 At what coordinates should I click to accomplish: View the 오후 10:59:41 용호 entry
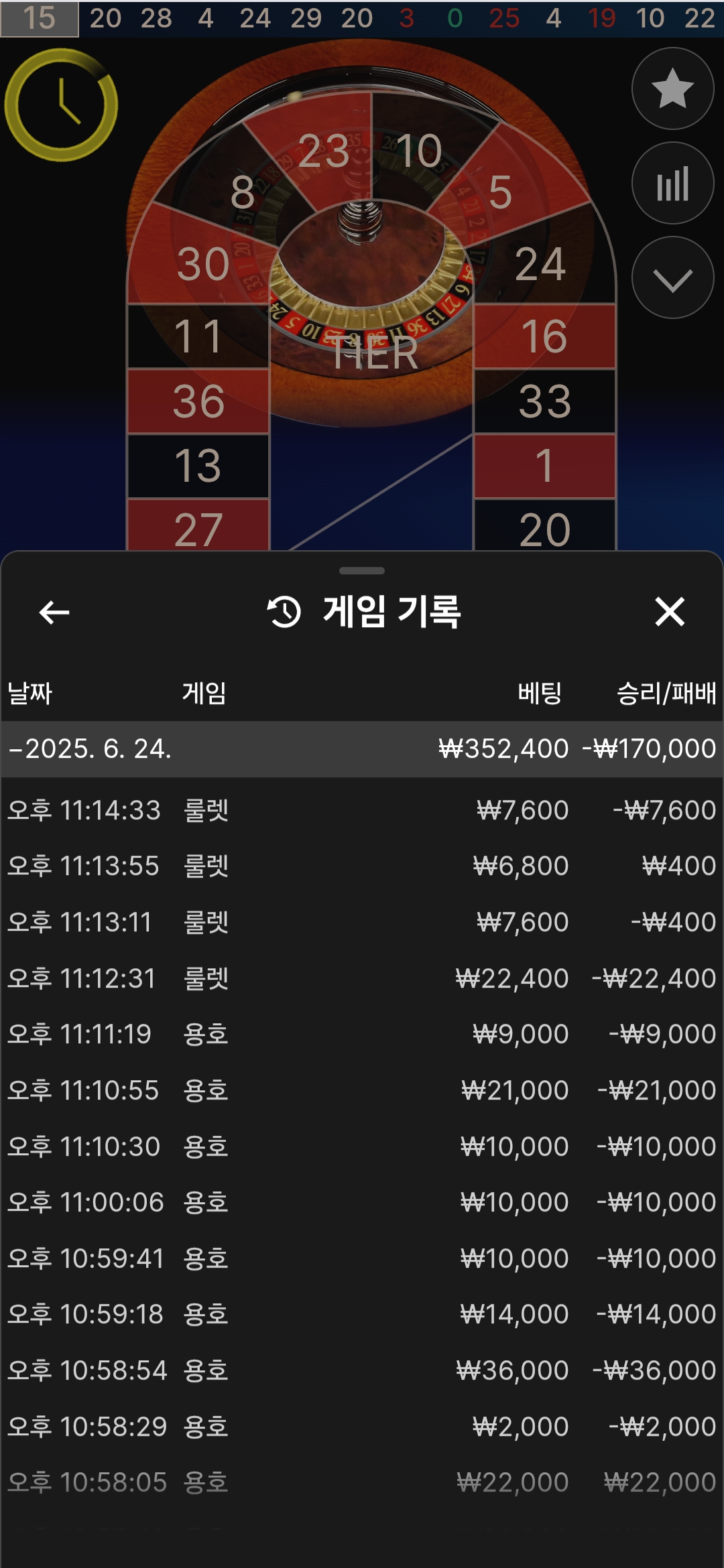(x=362, y=1258)
